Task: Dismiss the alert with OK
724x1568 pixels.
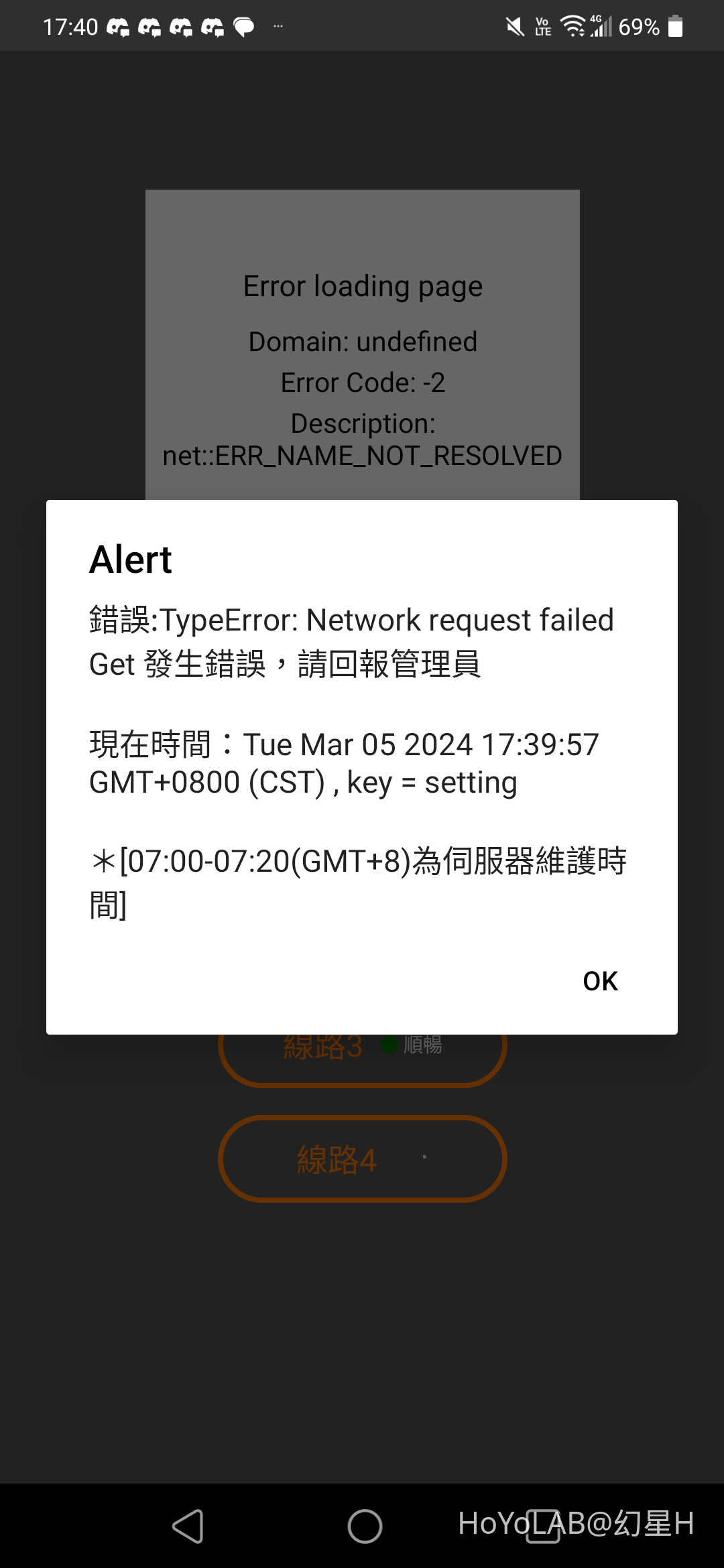Action: click(x=600, y=981)
